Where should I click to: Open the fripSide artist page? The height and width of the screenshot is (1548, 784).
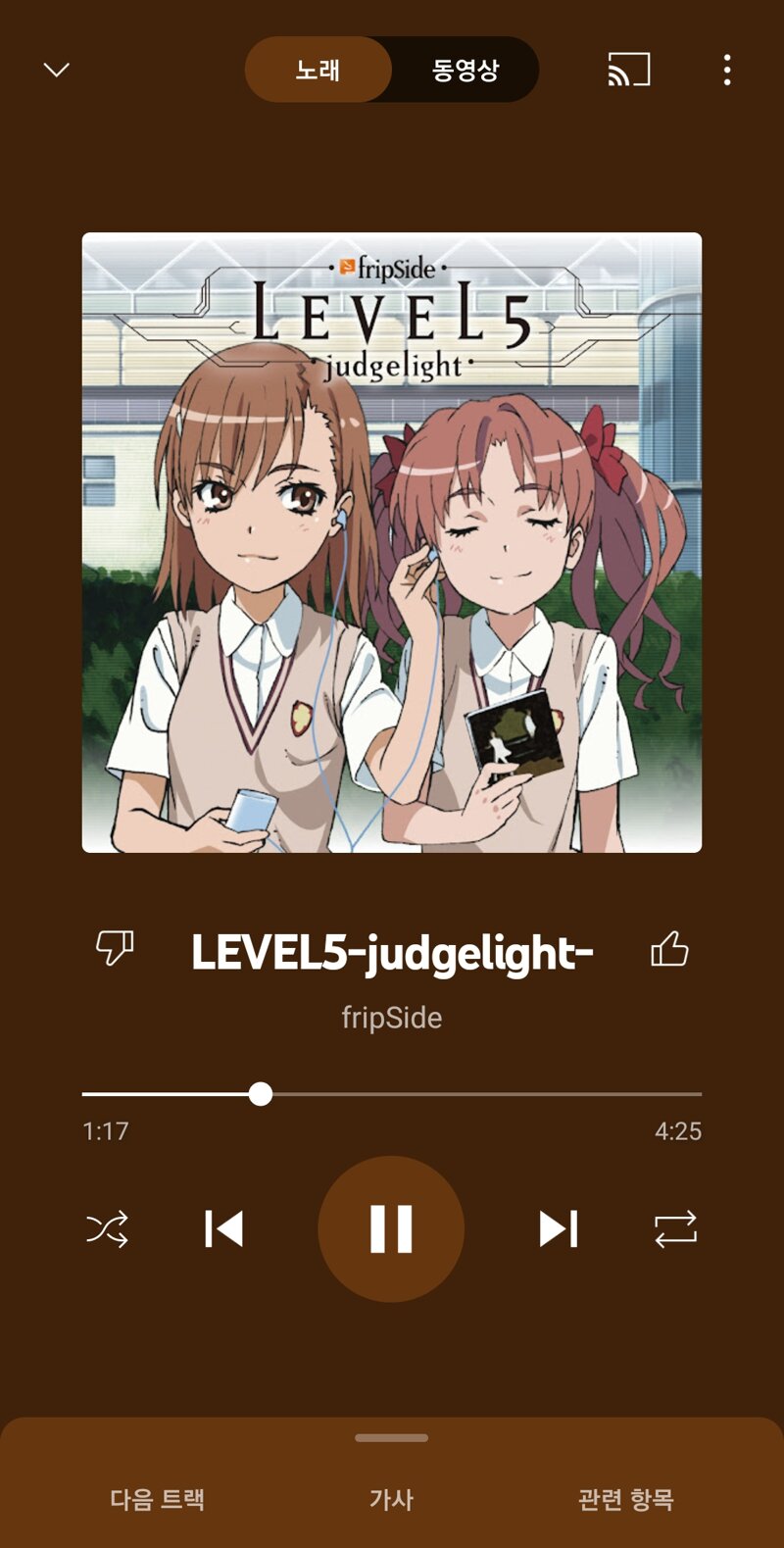click(x=391, y=1018)
